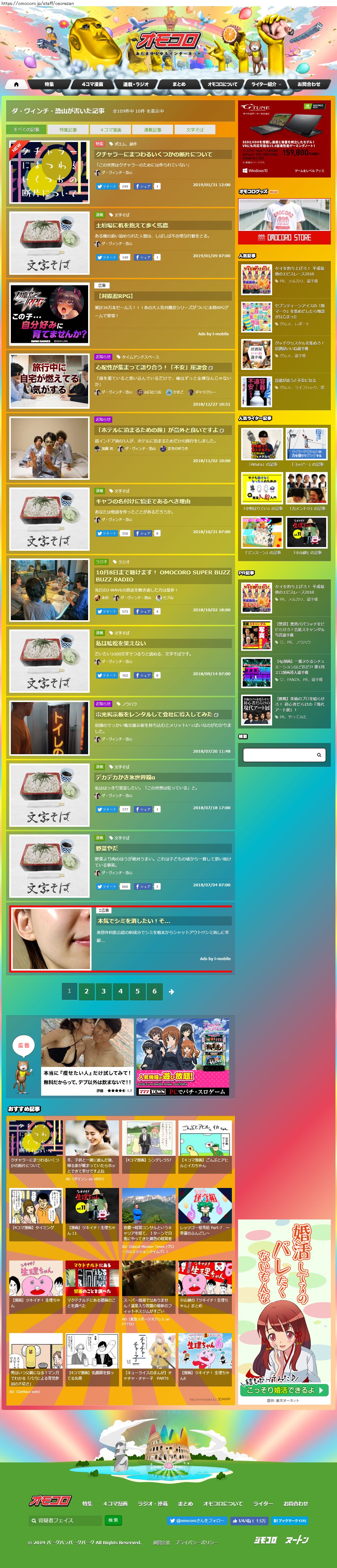Open the 野菜やだ article
This screenshot has height=1568, width=337.
click(x=107, y=848)
